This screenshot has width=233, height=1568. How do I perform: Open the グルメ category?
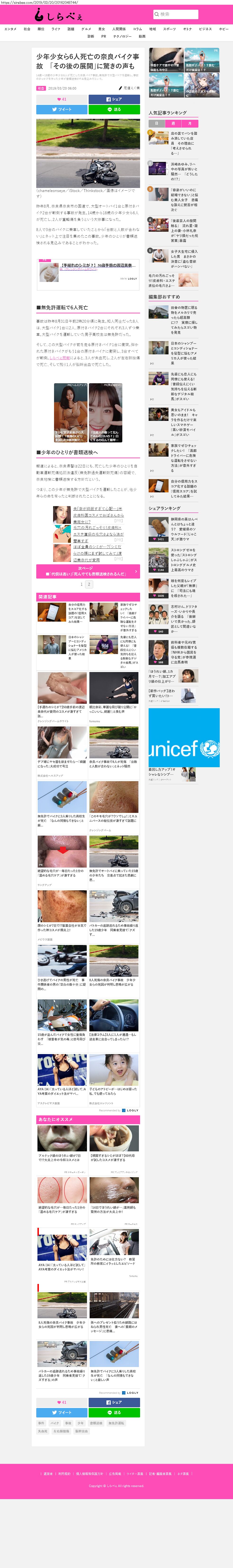pyautogui.click(x=86, y=29)
